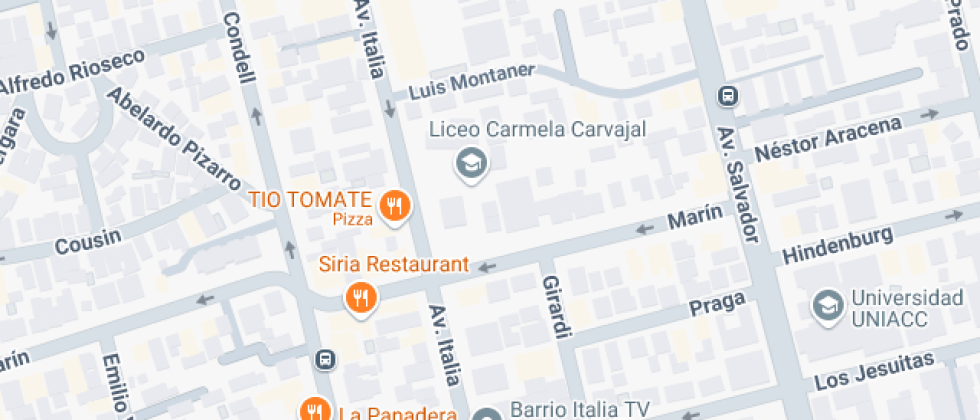Tap the Liceo Carmela Carvajal school pin
This screenshot has width=980, height=420.
pos(469,162)
